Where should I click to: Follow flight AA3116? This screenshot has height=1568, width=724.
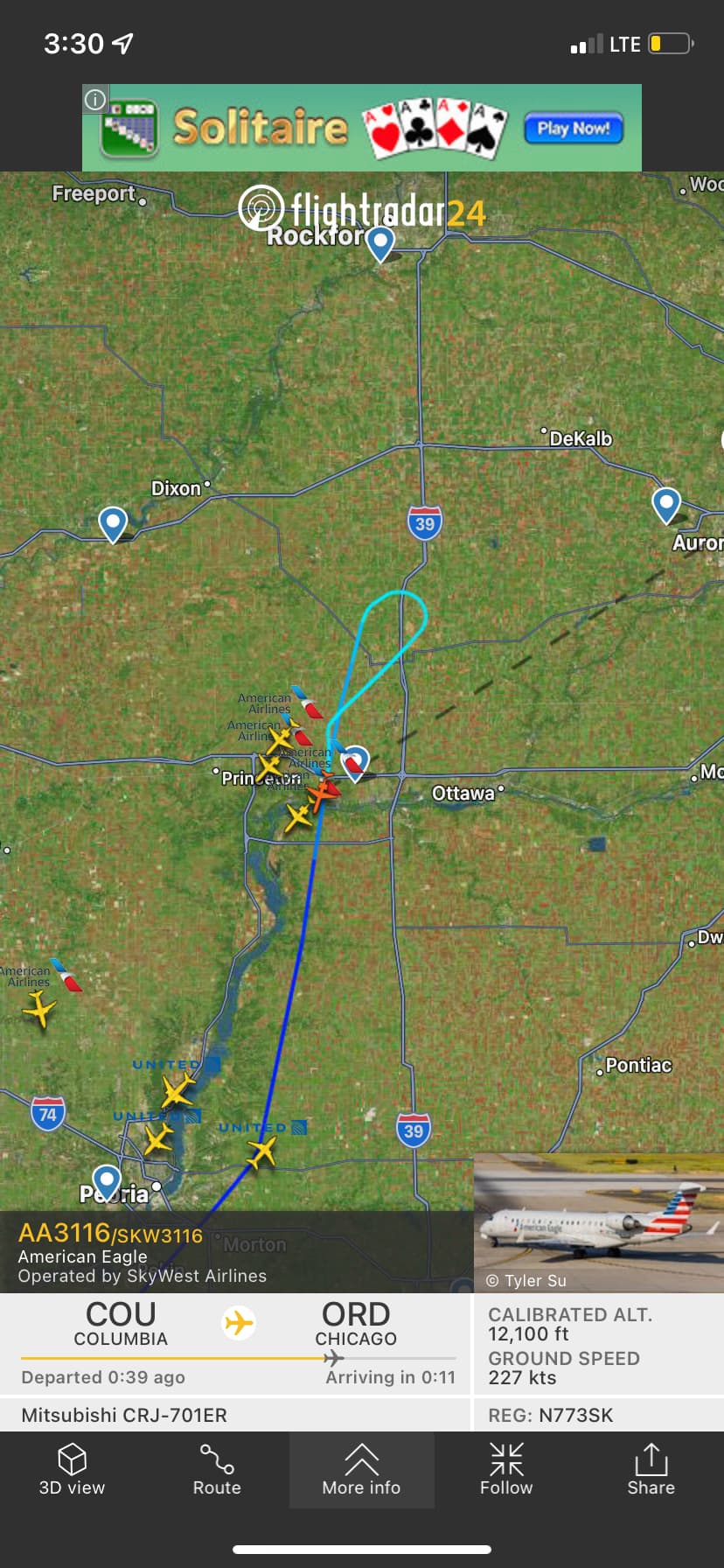pyautogui.click(x=506, y=1470)
